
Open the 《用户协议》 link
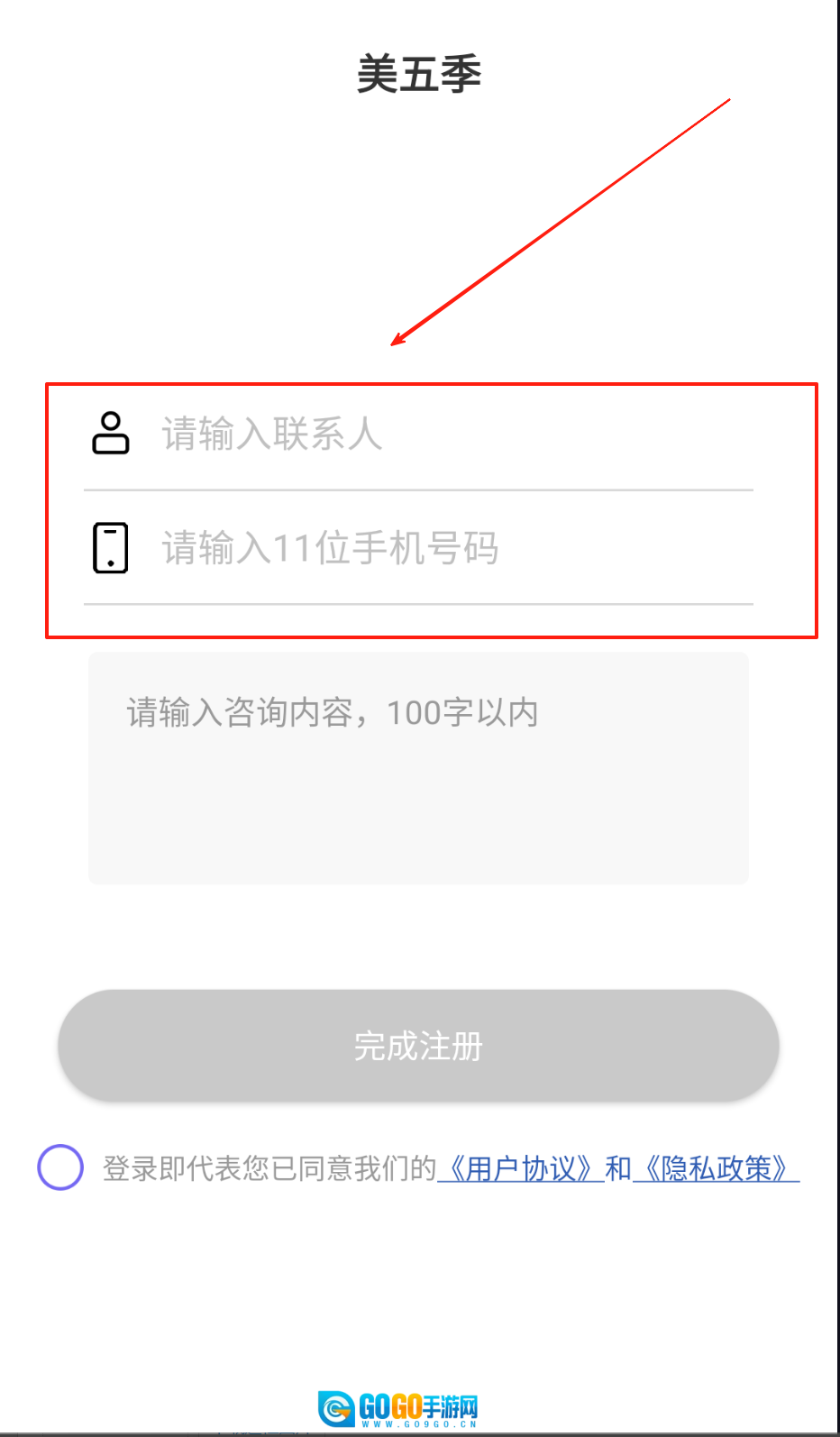(521, 1169)
